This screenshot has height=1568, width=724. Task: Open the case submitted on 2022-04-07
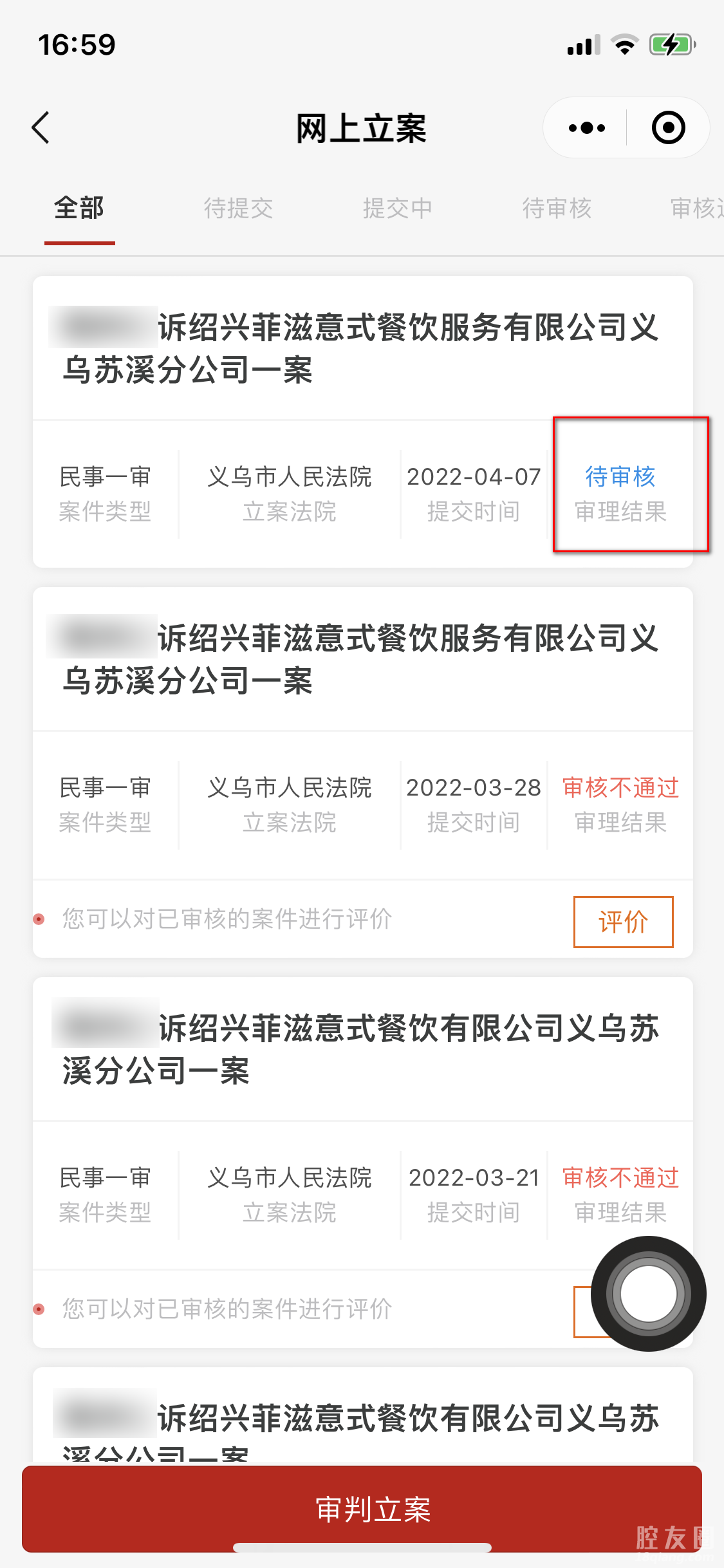coord(362,349)
